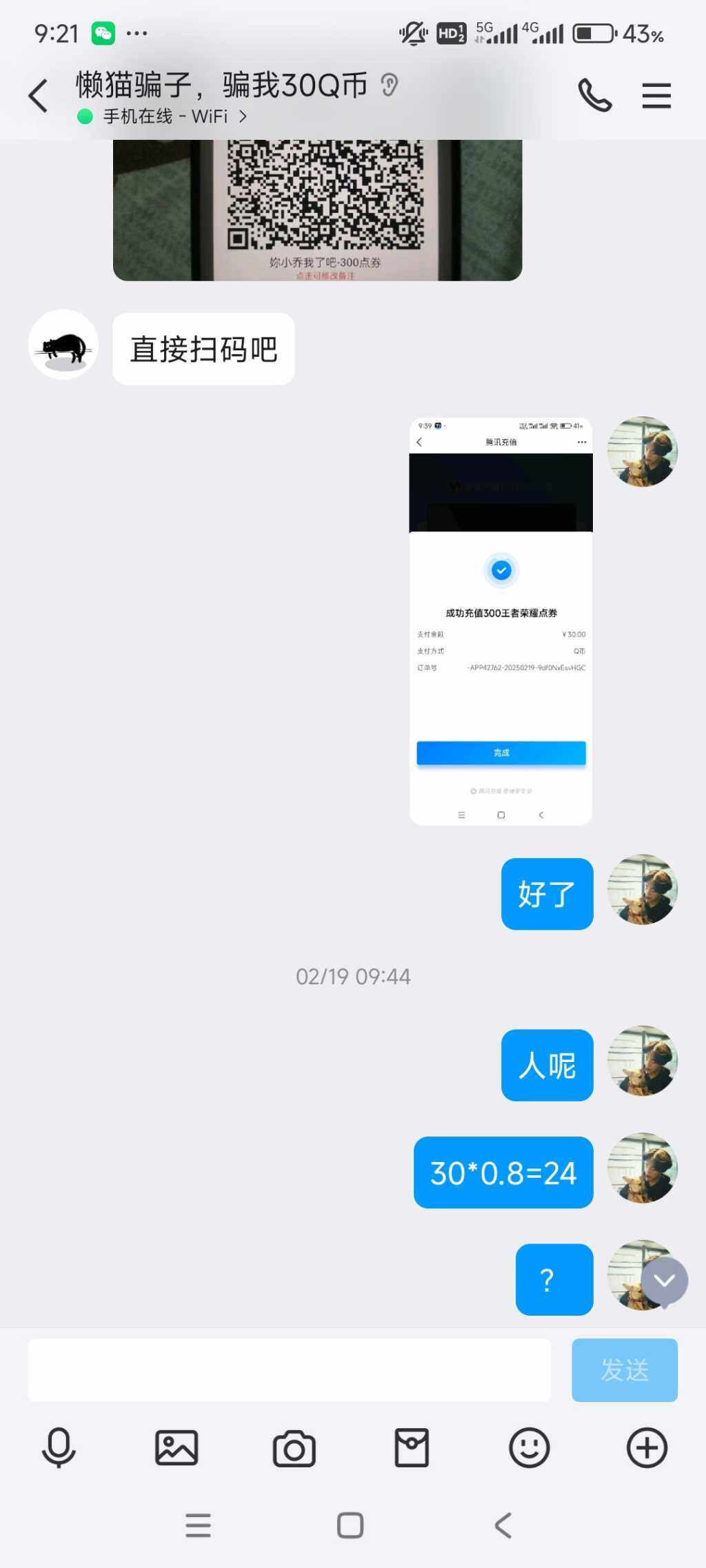Viewport: 706px width, 1568px height.
Task: Record a voice message with the microphone
Action: pos(59,1447)
